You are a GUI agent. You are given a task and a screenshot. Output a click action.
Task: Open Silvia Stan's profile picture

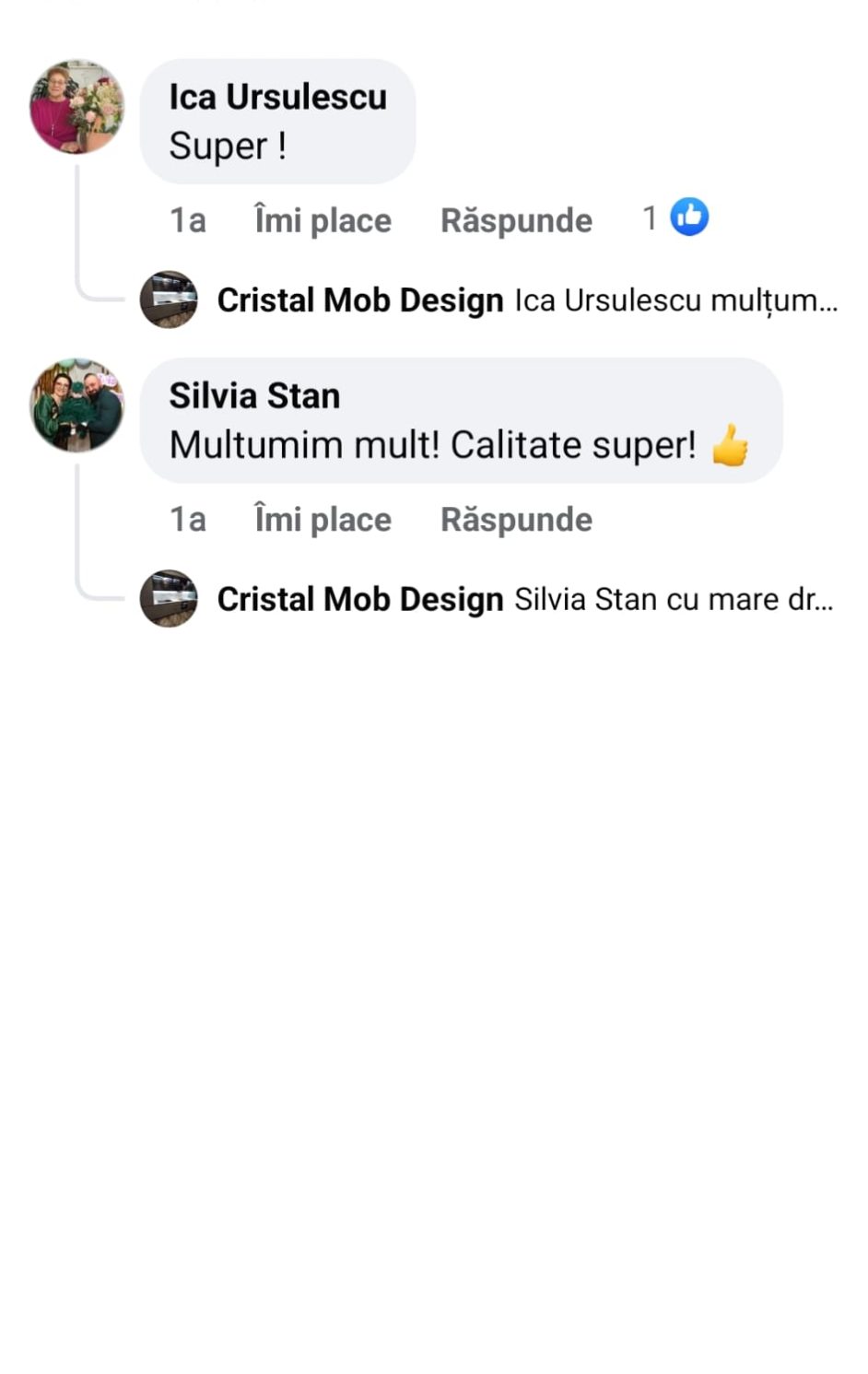pos(76,405)
